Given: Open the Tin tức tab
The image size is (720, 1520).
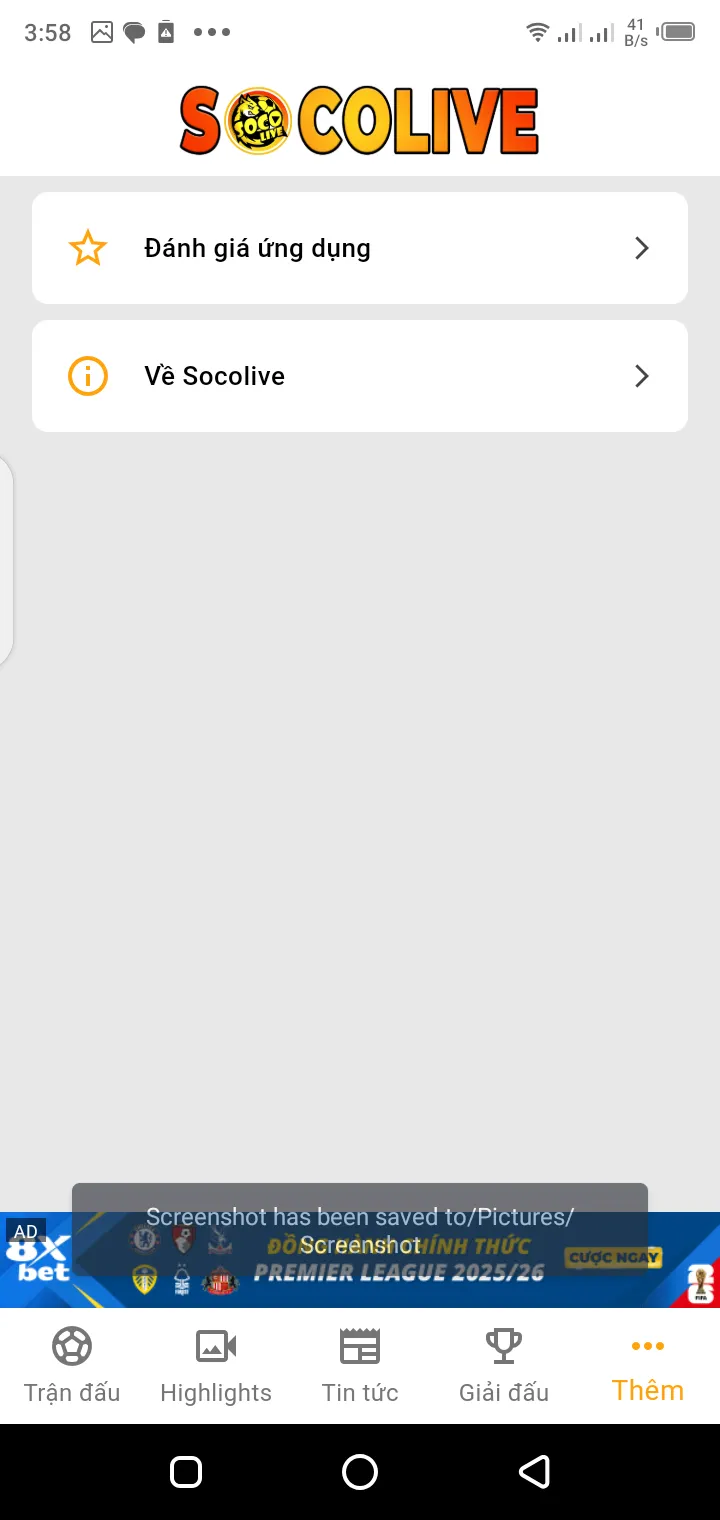Looking at the screenshot, I should 360,1366.
